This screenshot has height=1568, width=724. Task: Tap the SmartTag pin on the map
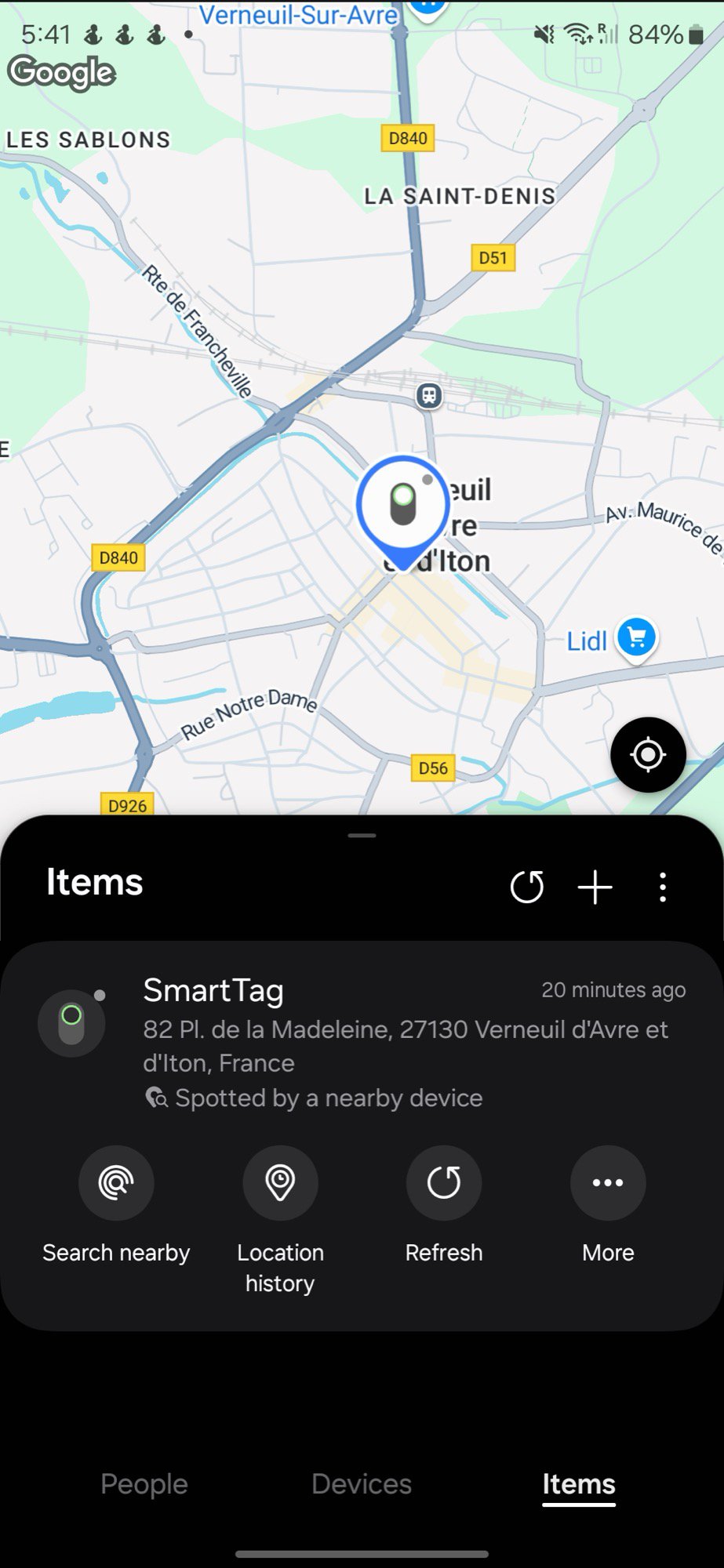(402, 506)
